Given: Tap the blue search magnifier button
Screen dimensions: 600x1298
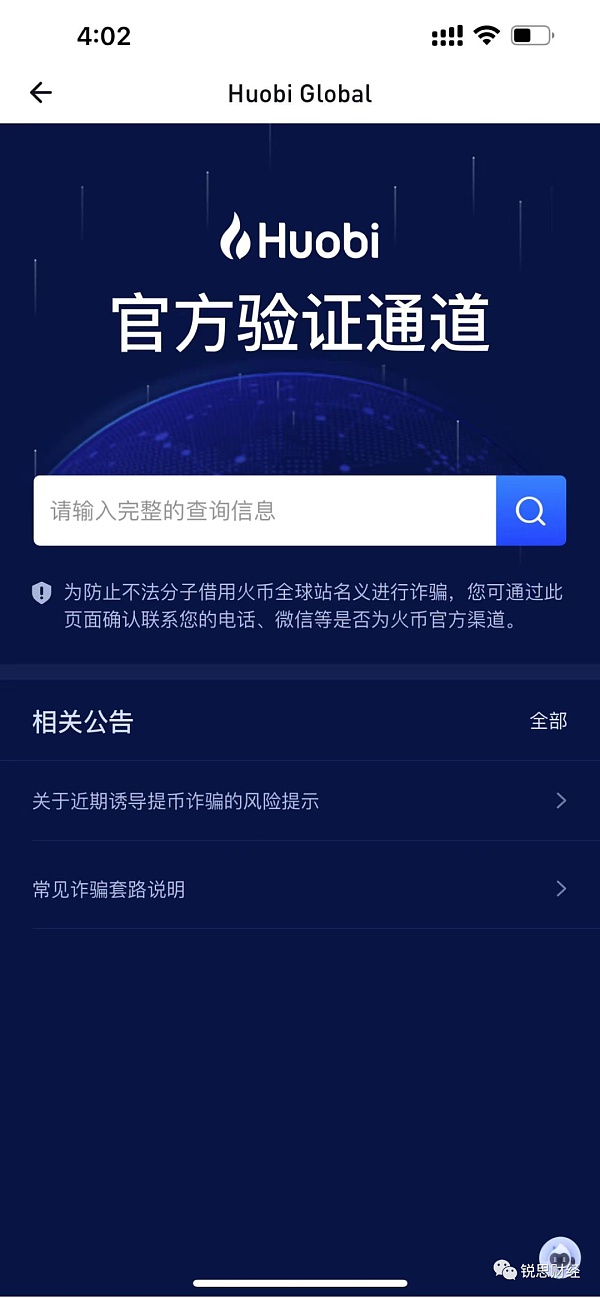Looking at the screenshot, I should point(531,511).
